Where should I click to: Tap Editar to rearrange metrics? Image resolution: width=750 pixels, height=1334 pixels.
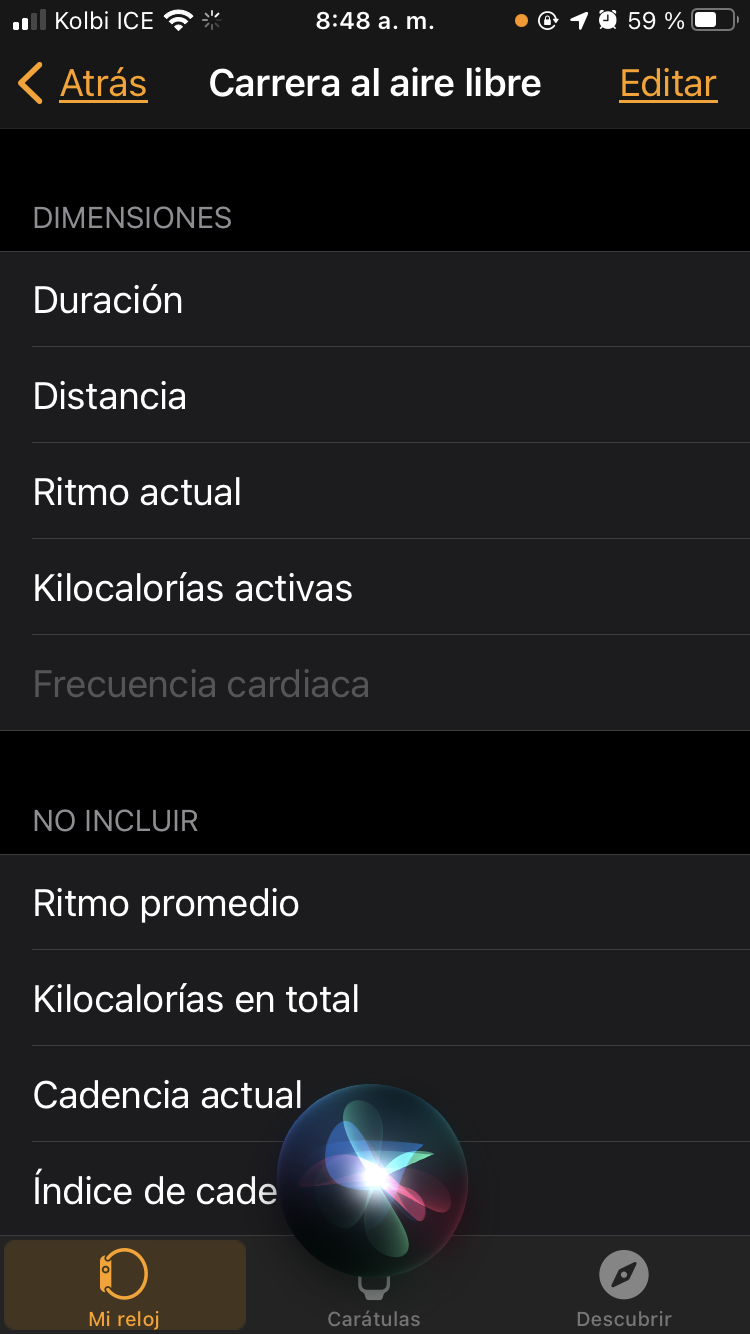[x=668, y=84]
